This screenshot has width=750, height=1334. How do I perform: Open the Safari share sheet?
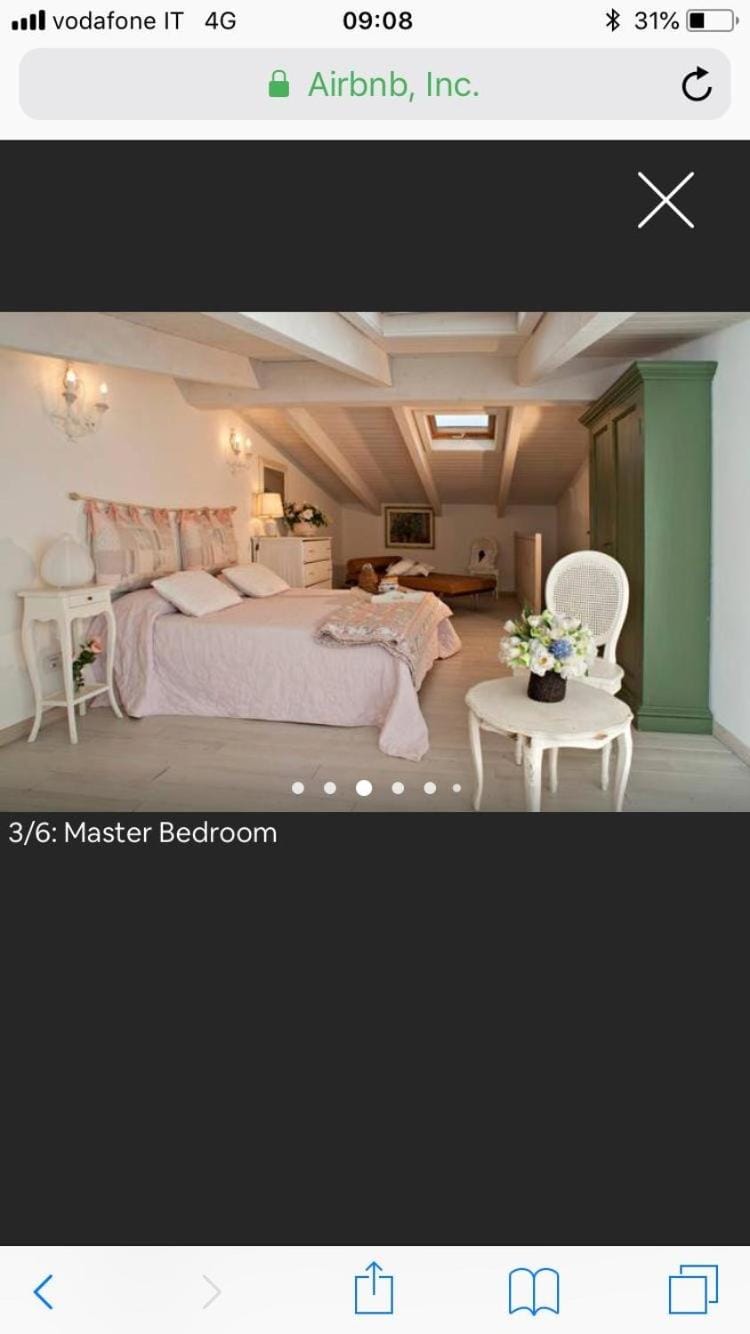(x=374, y=1289)
